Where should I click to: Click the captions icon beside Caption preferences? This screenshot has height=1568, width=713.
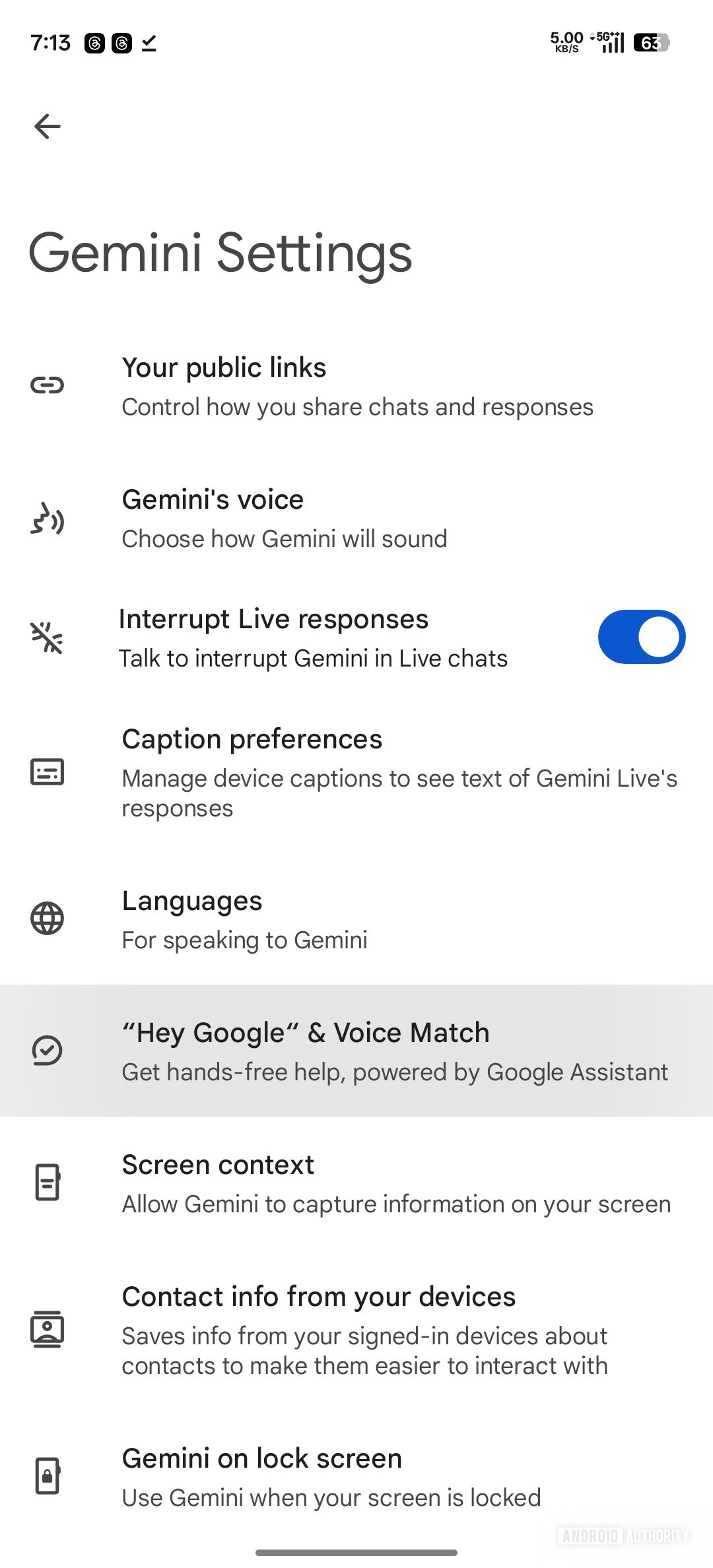pyautogui.click(x=48, y=773)
